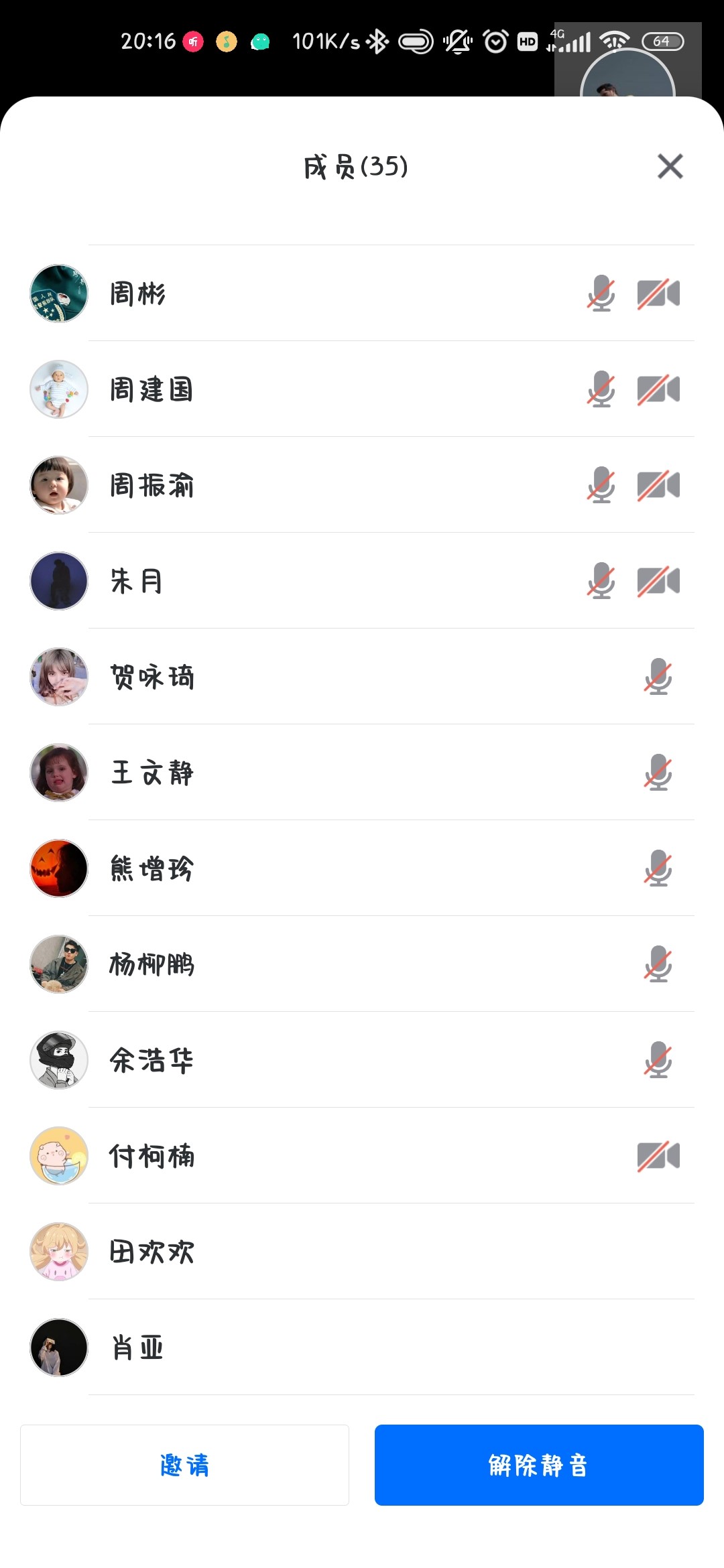
Task: Select member 付柯楠
Action: coord(152,1156)
